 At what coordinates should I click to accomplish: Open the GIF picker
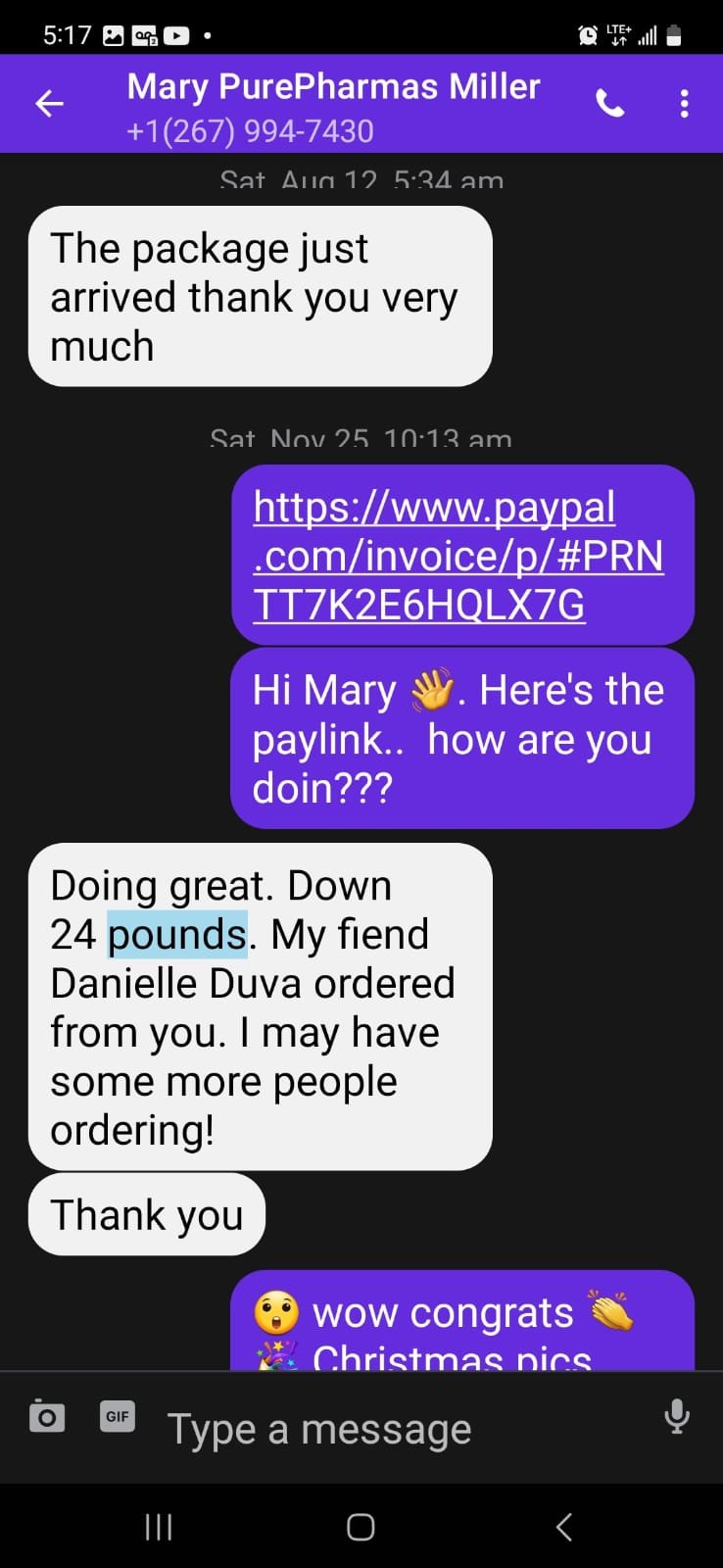[118, 1417]
